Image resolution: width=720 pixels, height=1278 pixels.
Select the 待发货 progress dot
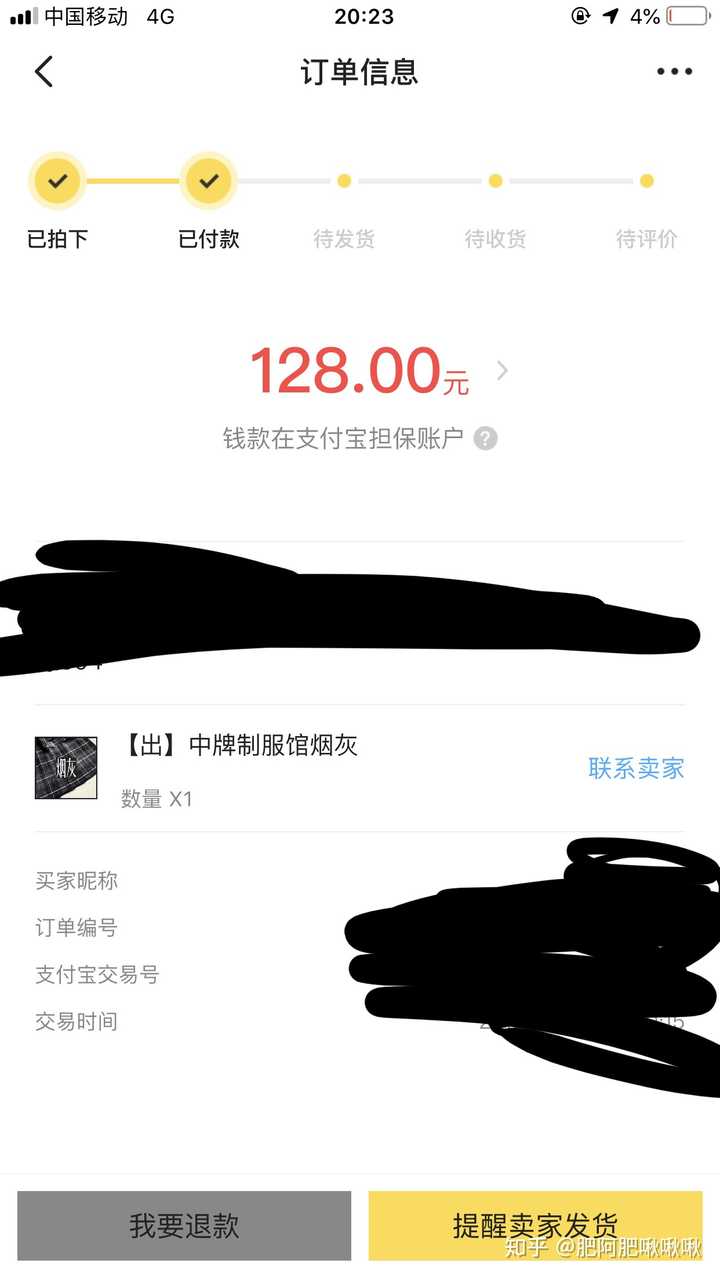(344, 181)
